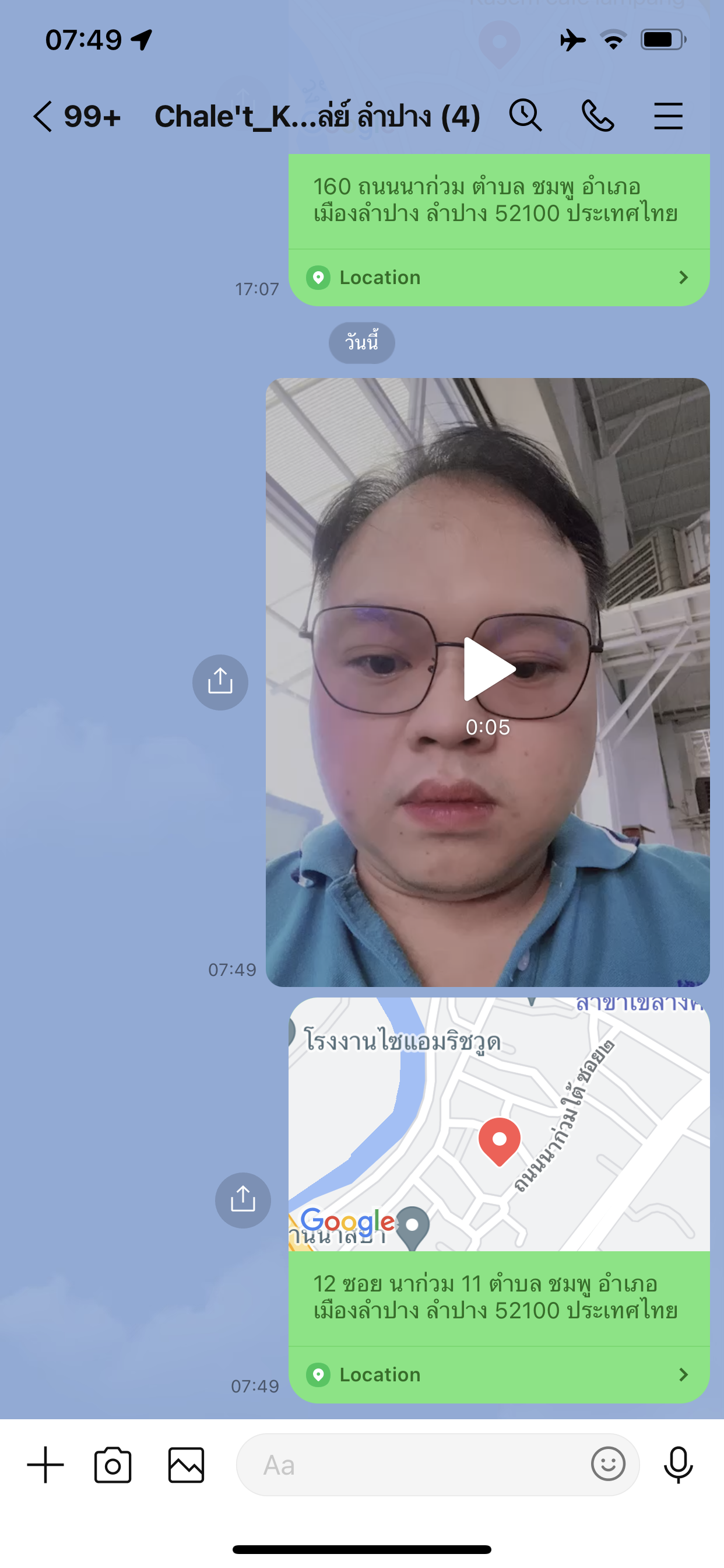Start a call from the phone icon
The width and height of the screenshot is (724, 1568).
tap(598, 116)
